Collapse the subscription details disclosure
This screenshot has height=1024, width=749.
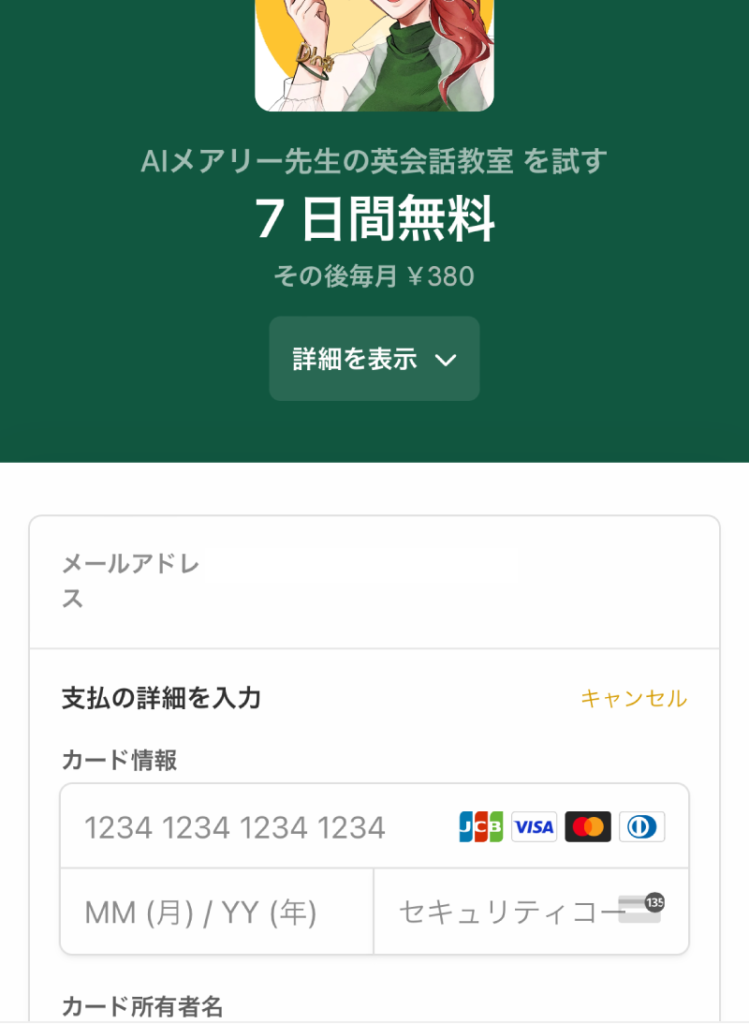(374, 358)
